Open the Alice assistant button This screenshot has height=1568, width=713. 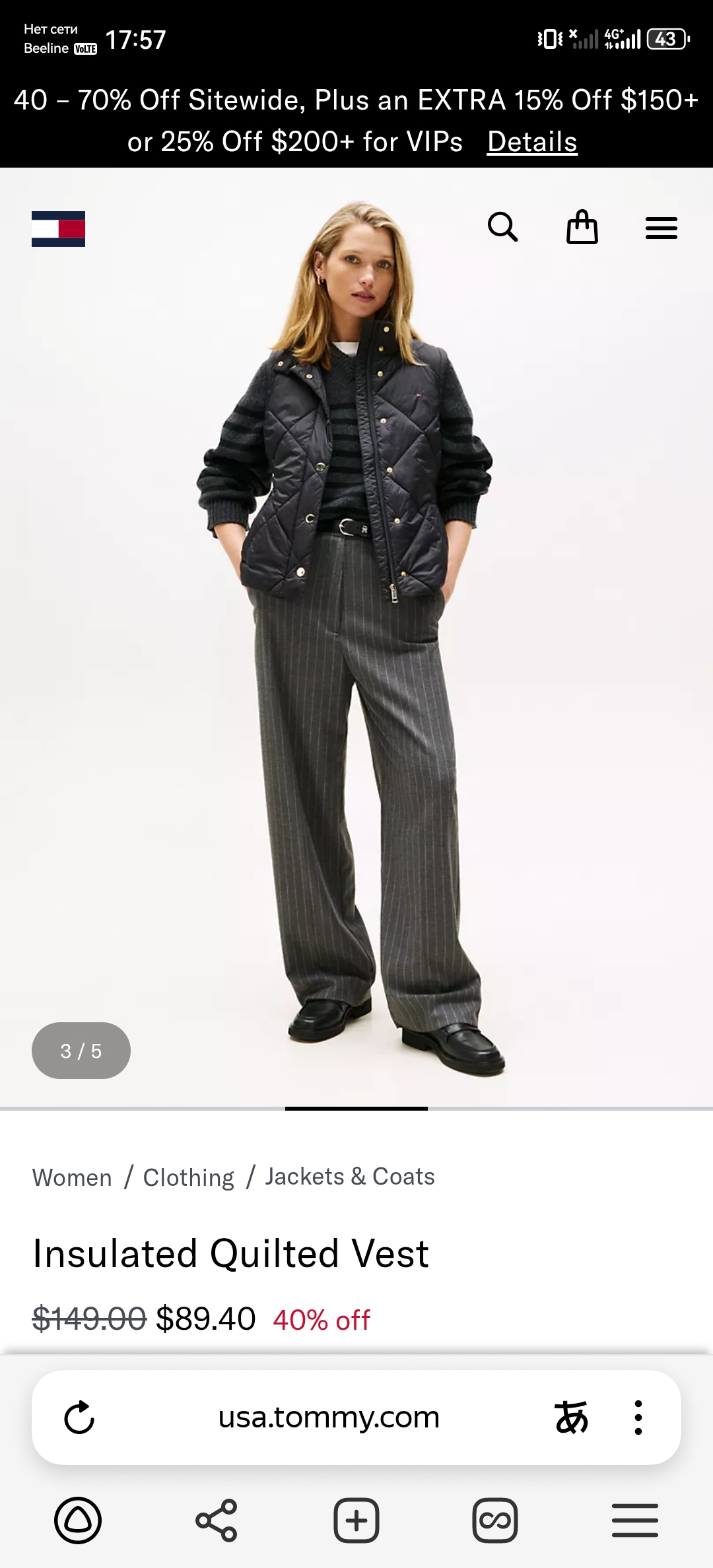(78, 1520)
